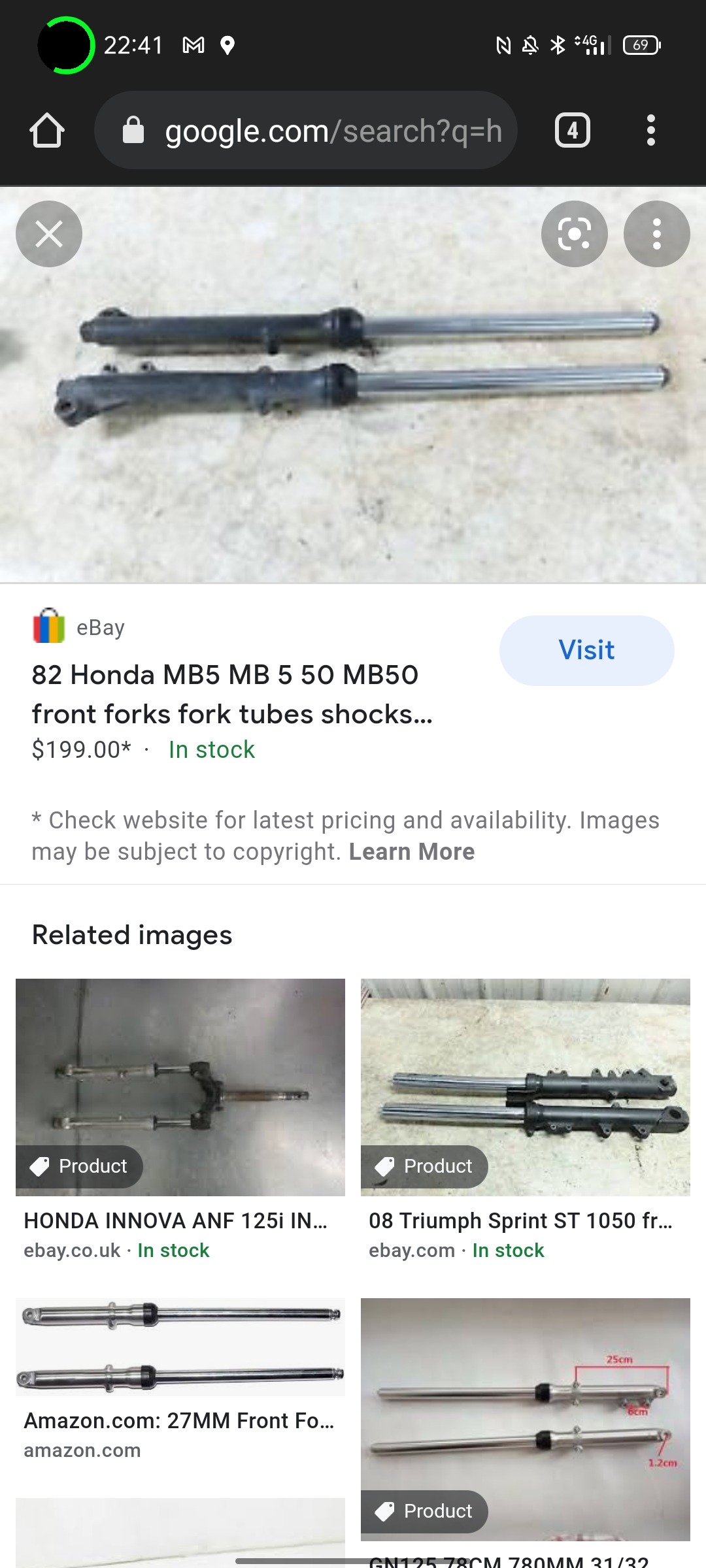Open the Learn More link

[x=412, y=852]
